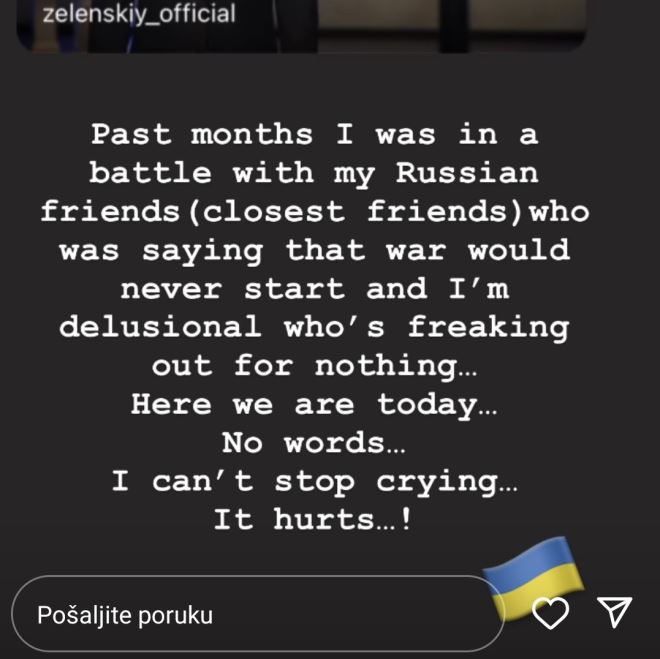Like this story with the heart
Viewport: 660px width, 659px height.
point(550,613)
